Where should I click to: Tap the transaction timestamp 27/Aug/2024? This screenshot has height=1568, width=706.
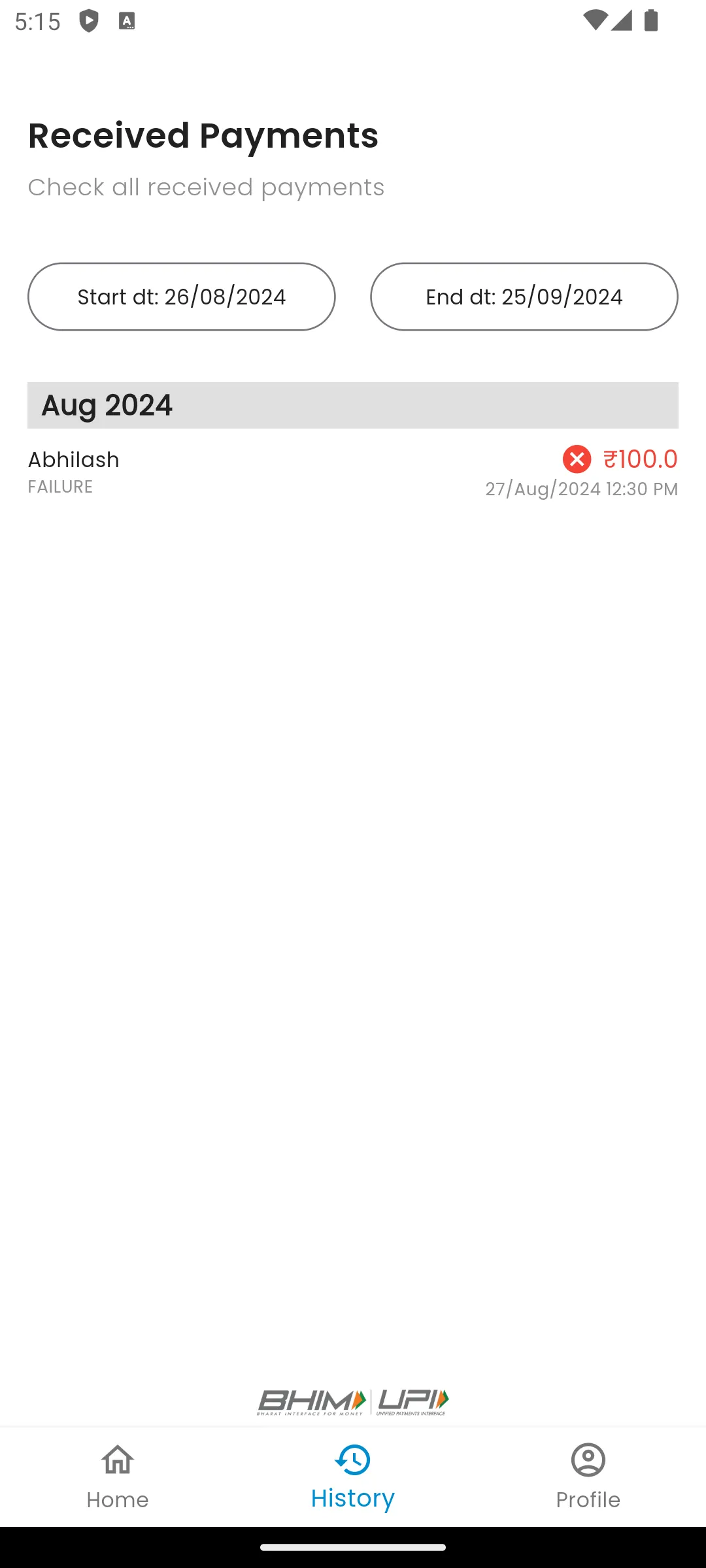582,489
